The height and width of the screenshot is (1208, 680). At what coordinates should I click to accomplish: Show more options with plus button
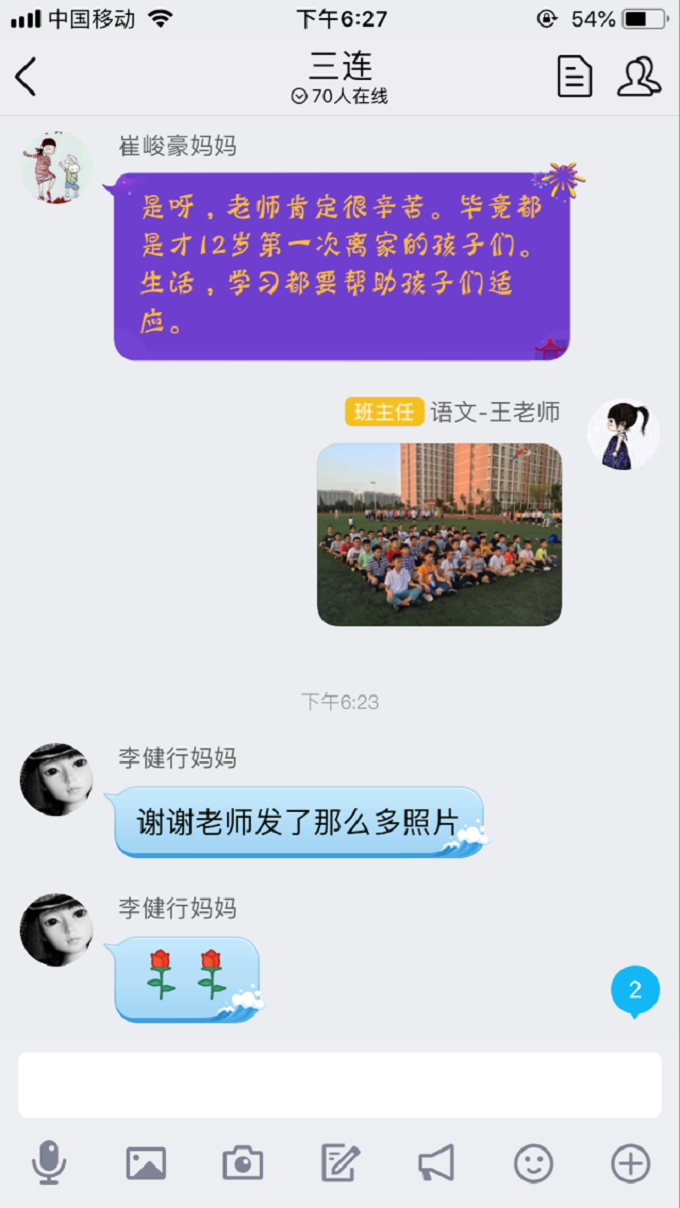[x=630, y=1163]
